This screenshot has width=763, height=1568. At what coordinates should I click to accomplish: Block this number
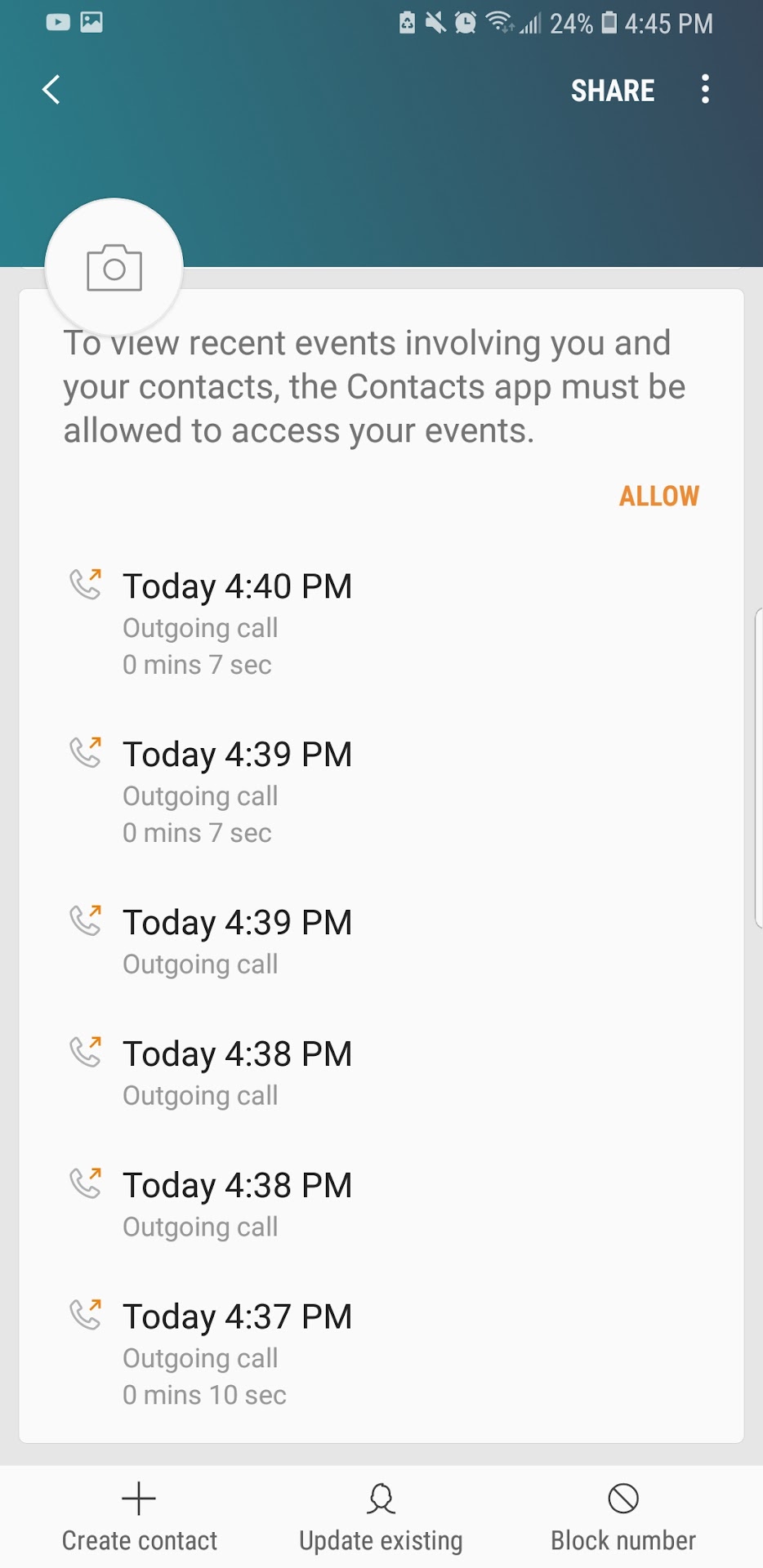coord(623,1517)
